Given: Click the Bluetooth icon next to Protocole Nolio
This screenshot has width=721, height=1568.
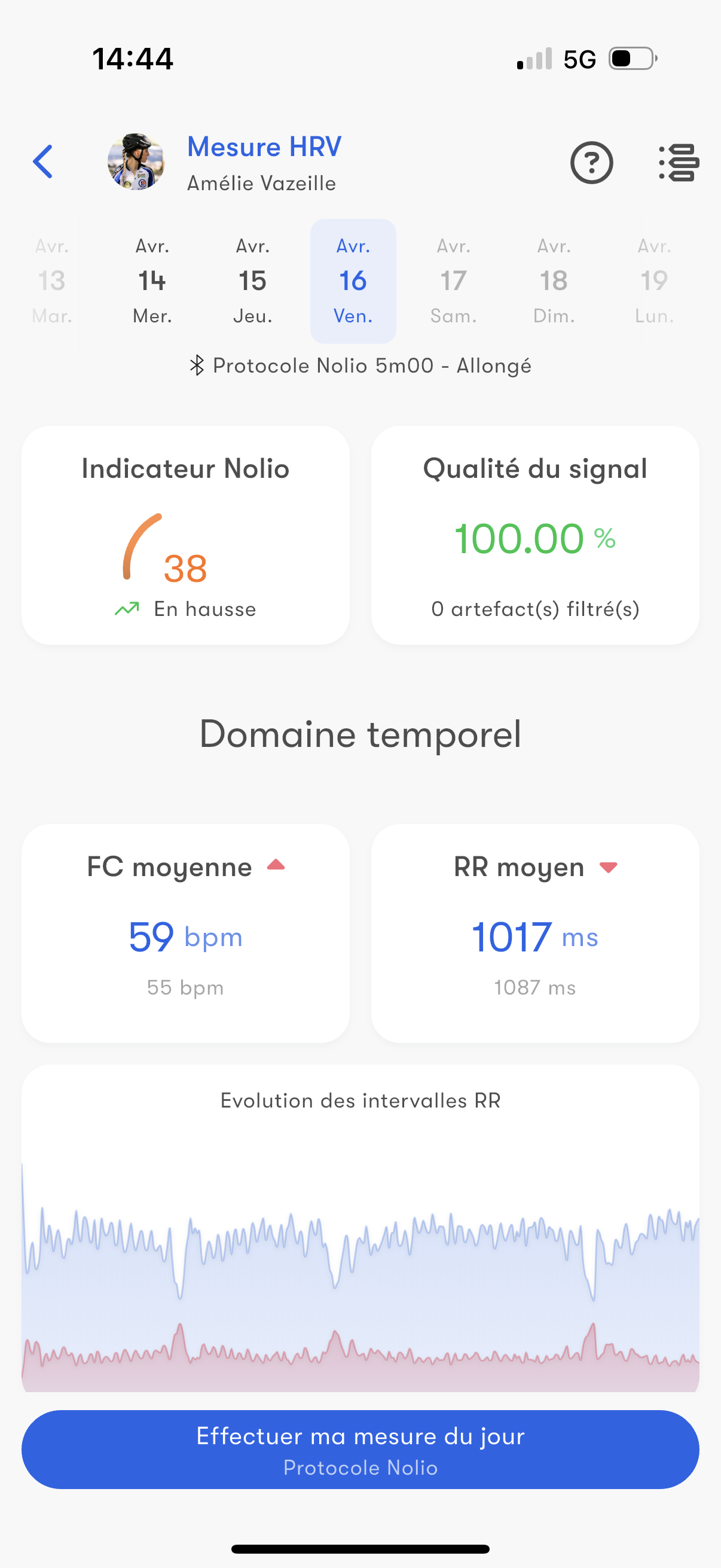Looking at the screenshot, I should point(197,365).
